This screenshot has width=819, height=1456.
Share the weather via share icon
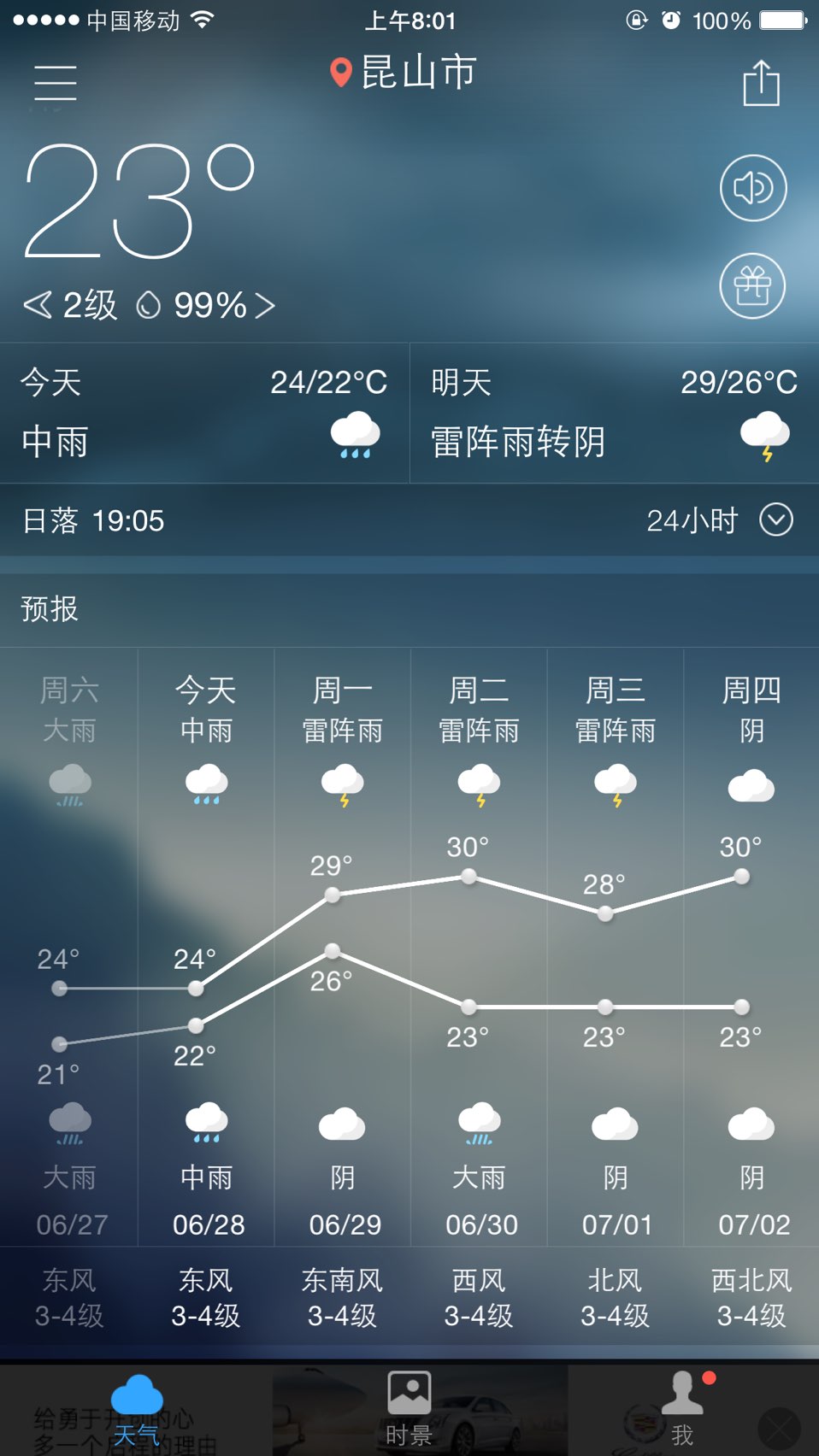coord(761,83)
